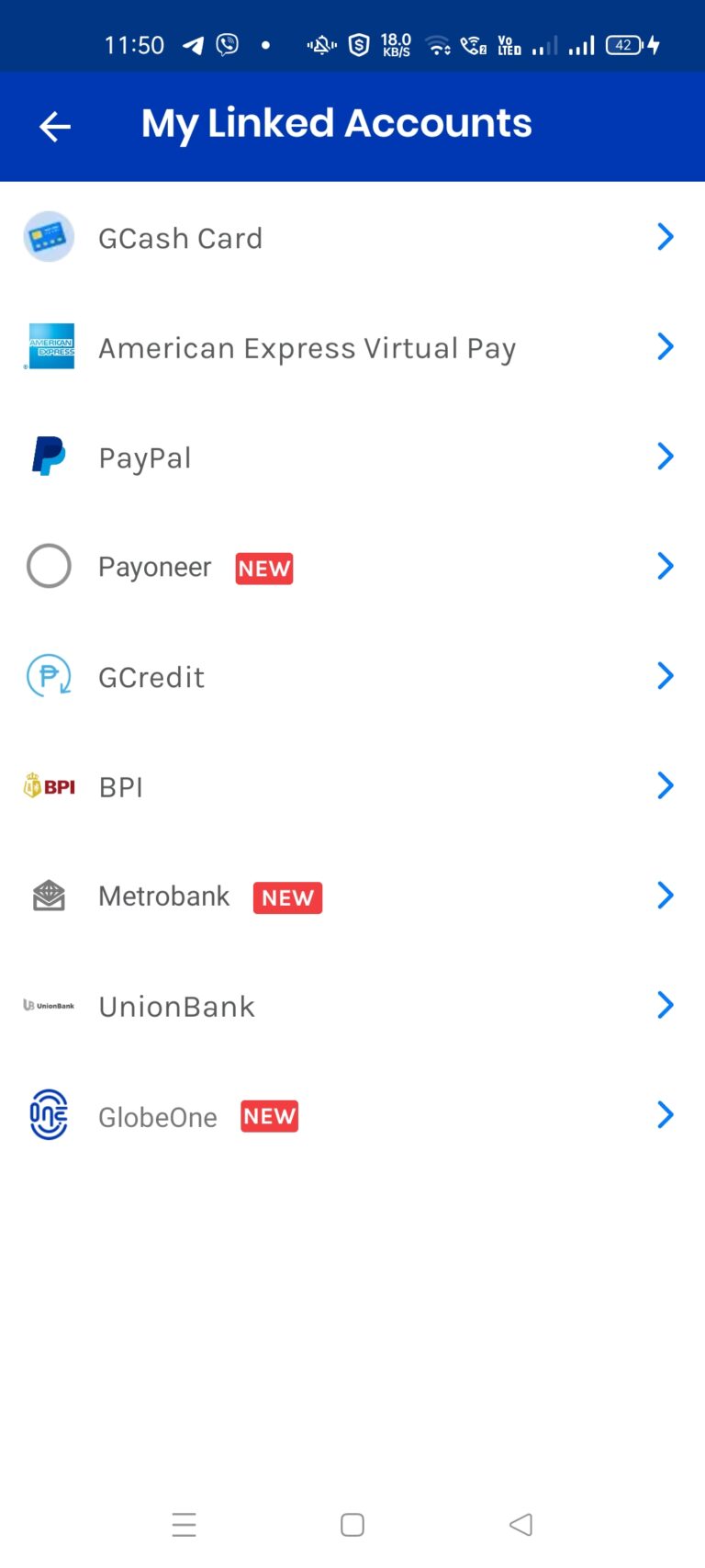The height and width of the screenshot is (1568, 705).
Task: Click the battery indicator in status bar
Action: [622, 44]
